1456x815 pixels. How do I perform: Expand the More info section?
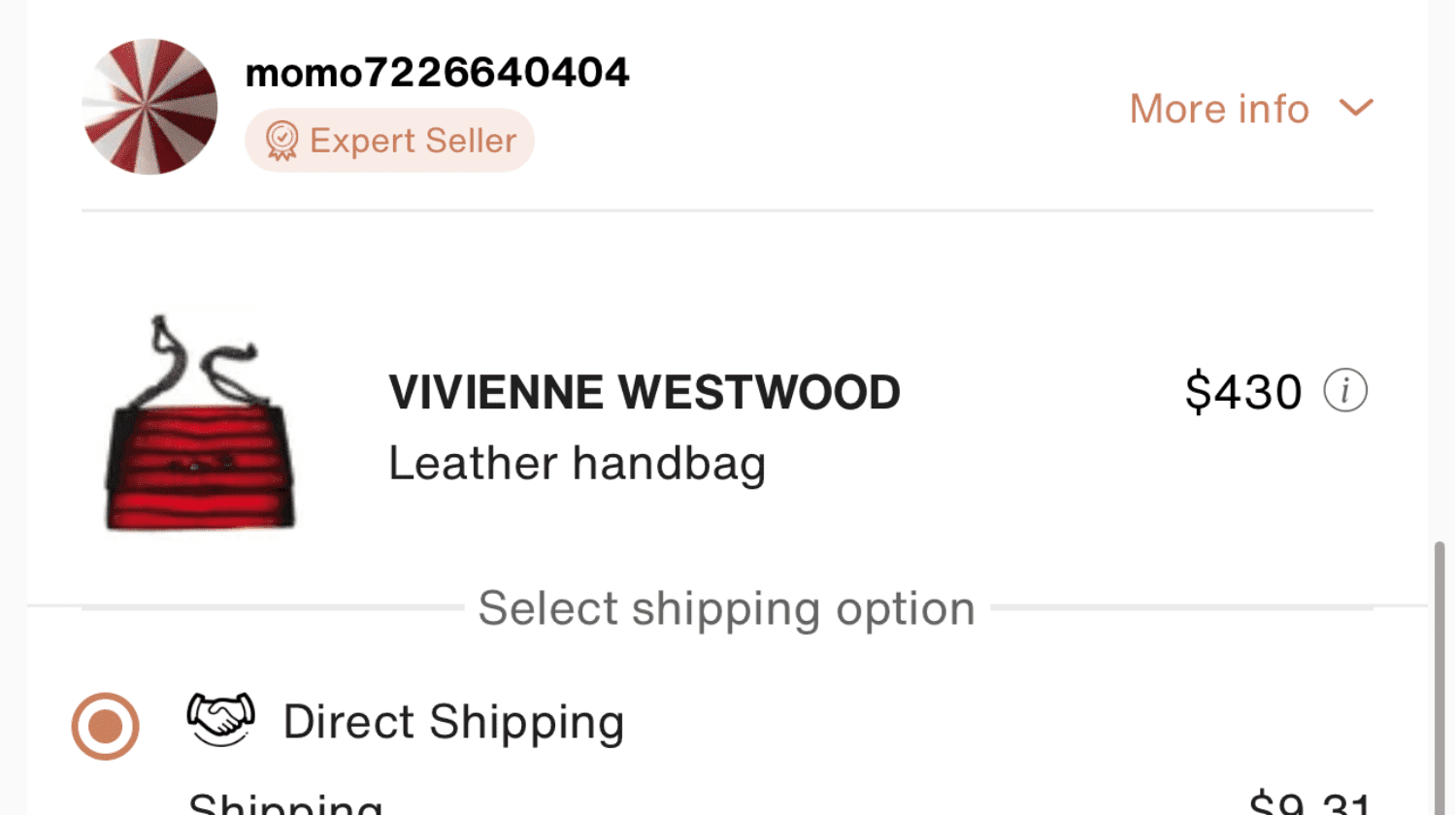tap(1250, 109)
